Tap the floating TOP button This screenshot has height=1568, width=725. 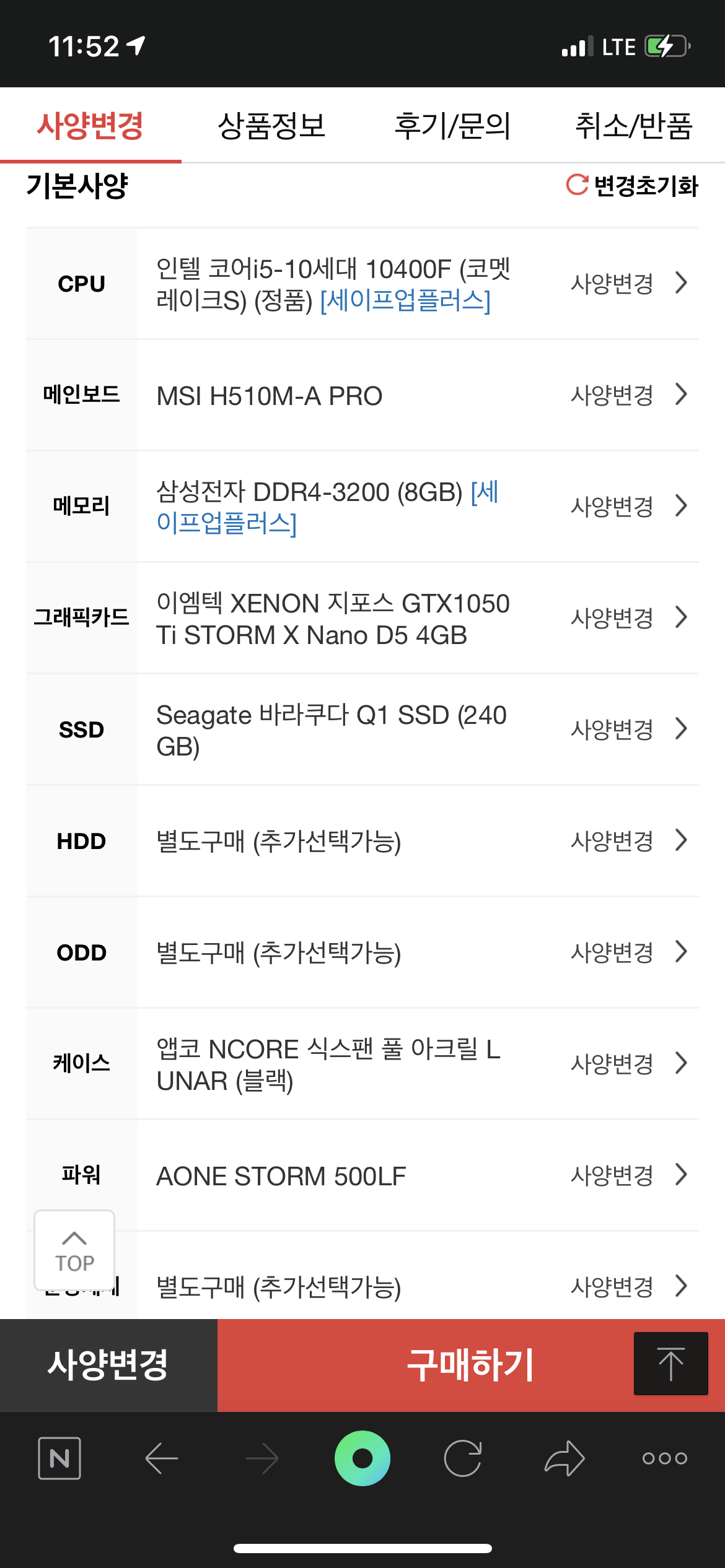coord(74,1250)
